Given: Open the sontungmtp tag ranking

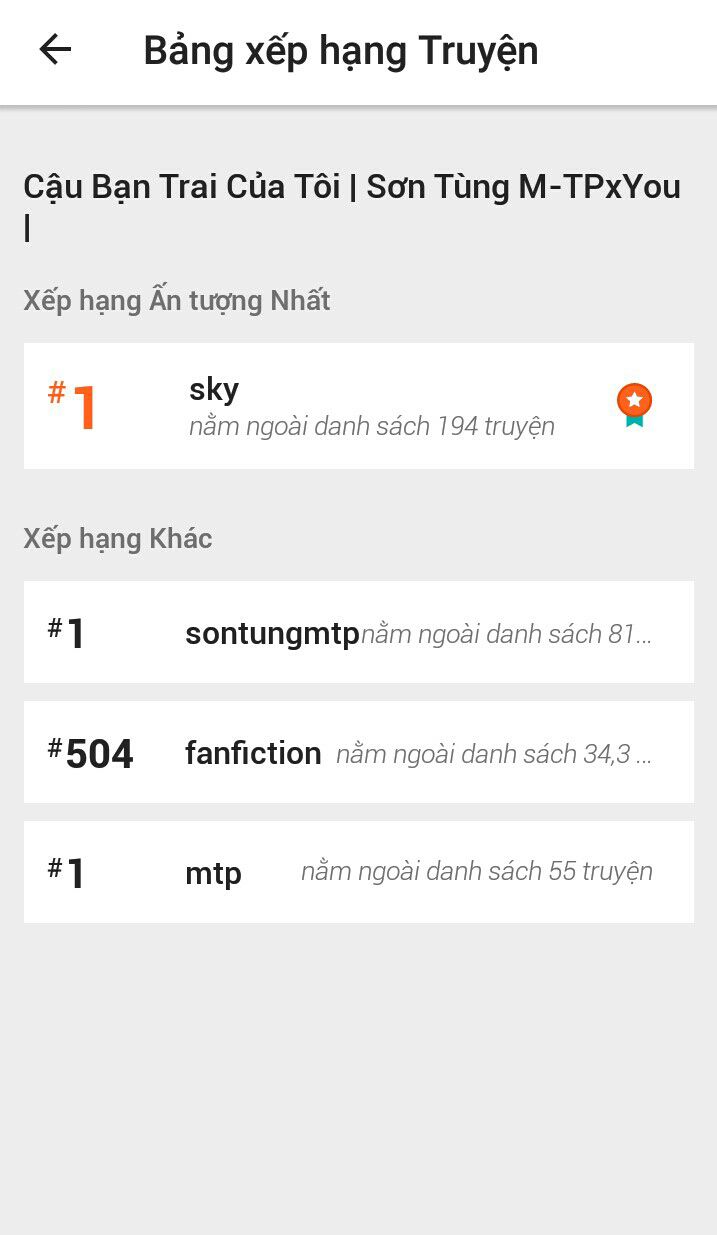Looking at the screenshot, I should tap(358, 632).
